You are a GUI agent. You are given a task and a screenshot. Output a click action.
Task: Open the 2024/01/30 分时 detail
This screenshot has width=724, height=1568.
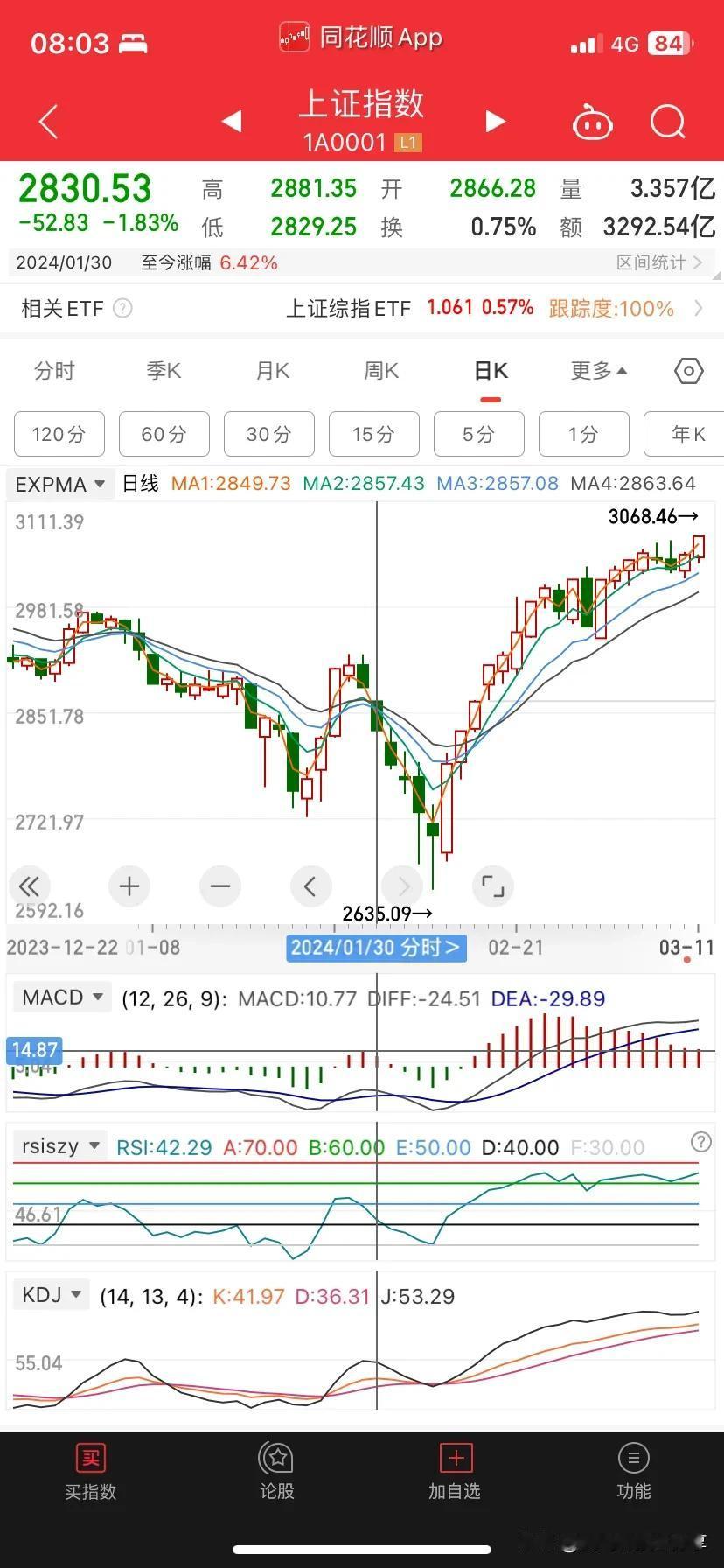(376, 948)
